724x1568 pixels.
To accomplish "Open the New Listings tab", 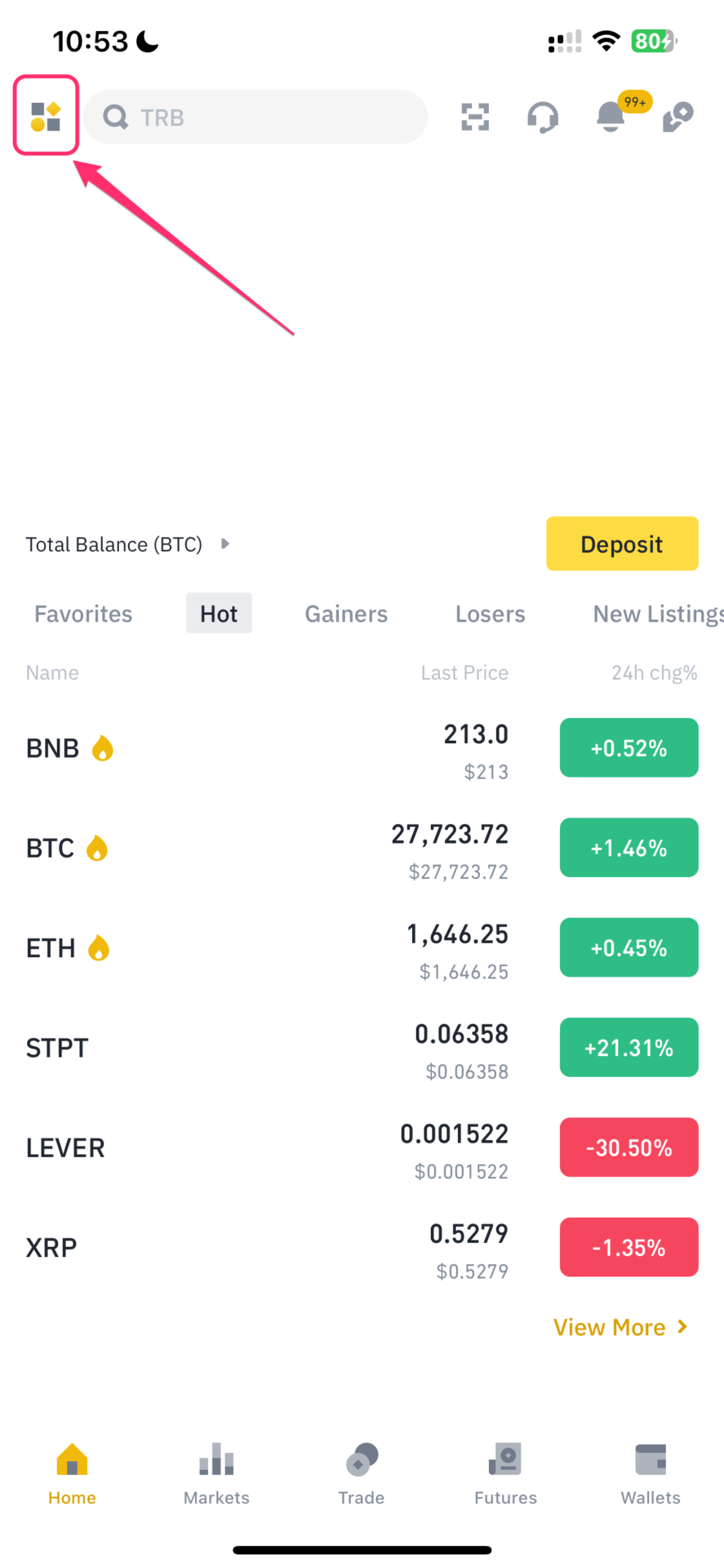I will tap(658, 613).
